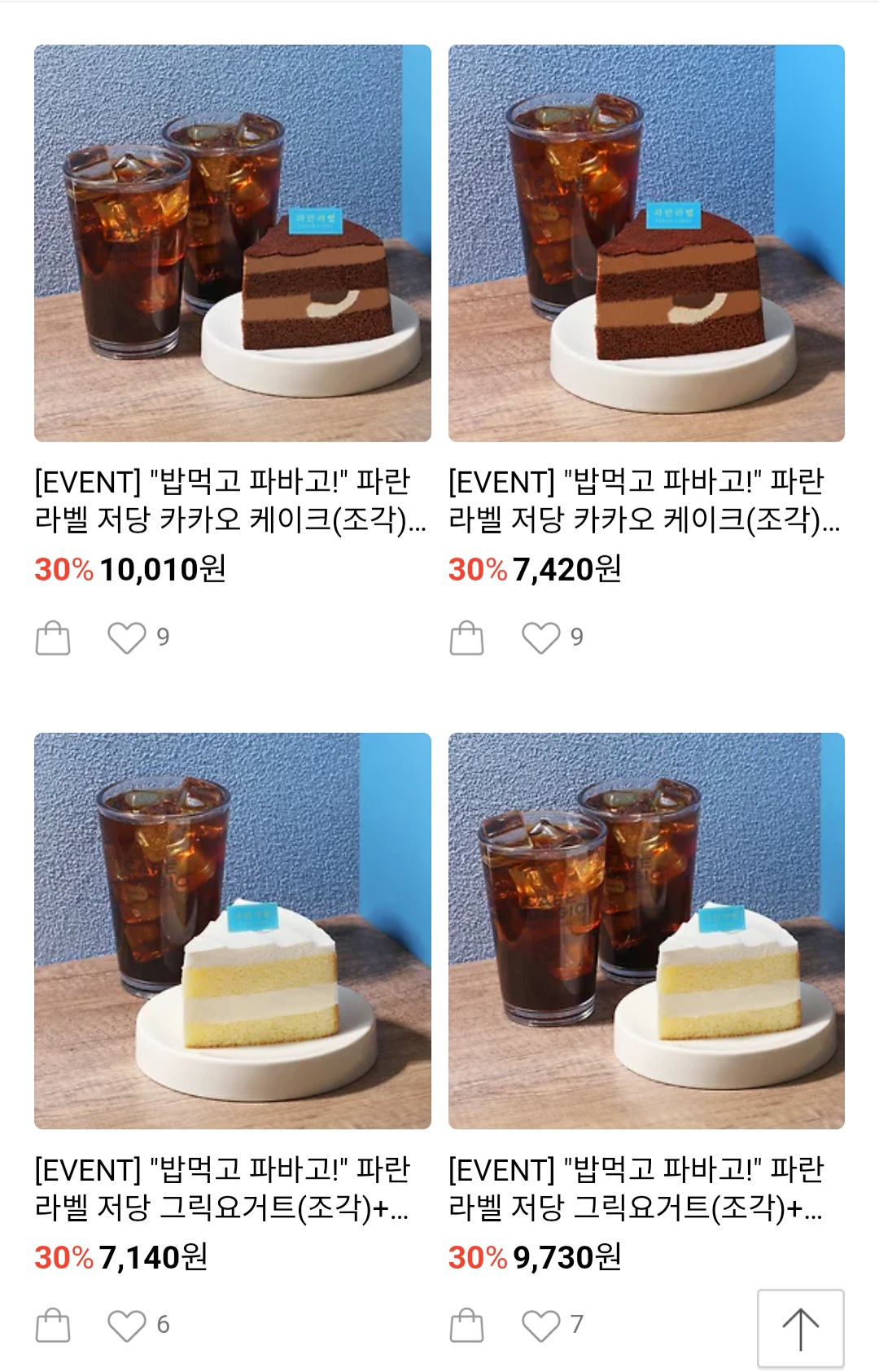Open the 7,420원 cacao cake product
879x1372 pixels.
(646, 243)
